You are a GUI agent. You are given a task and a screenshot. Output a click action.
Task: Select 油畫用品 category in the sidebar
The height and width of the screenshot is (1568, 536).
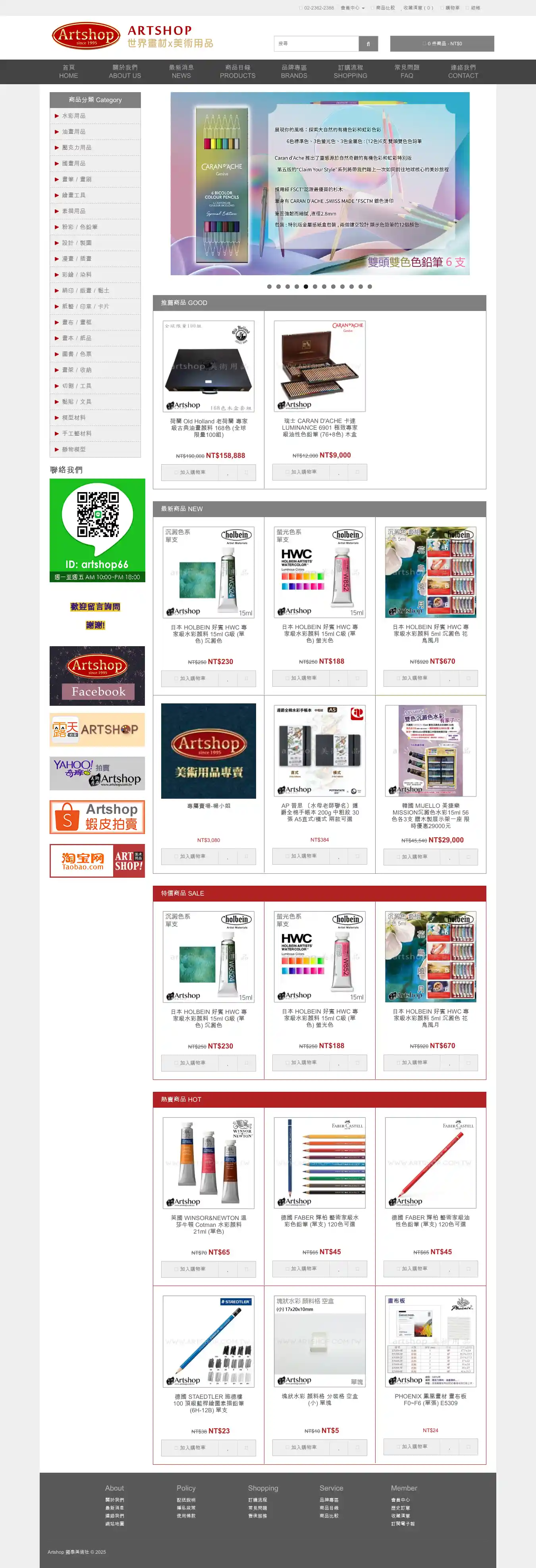[x=73, y=131]
